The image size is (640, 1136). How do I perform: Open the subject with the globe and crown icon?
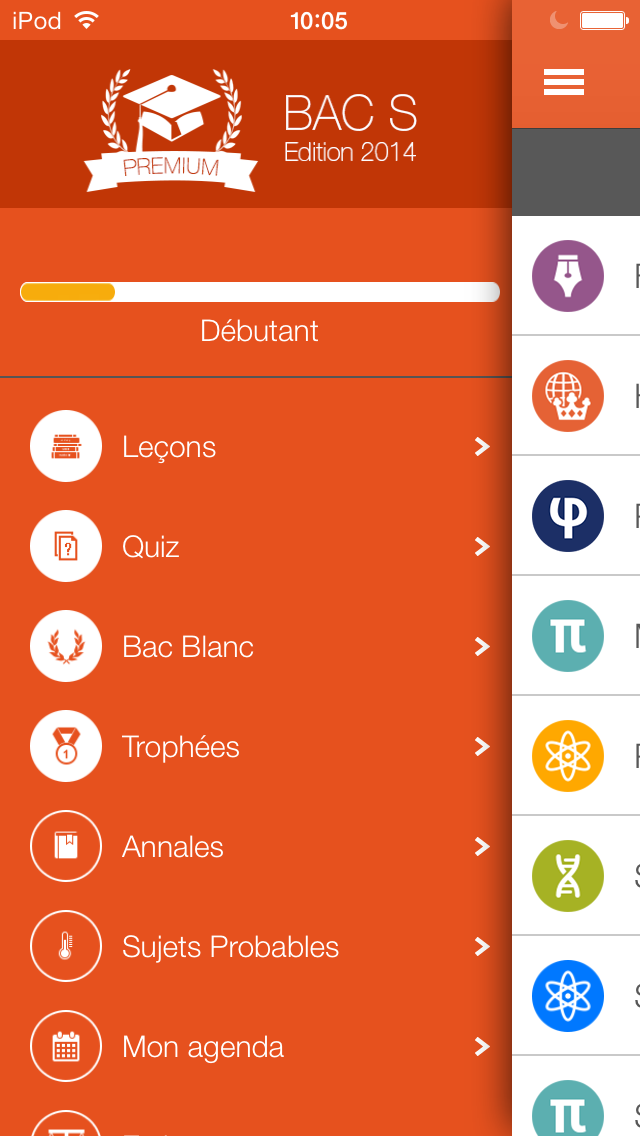click(x=576, y=396)
